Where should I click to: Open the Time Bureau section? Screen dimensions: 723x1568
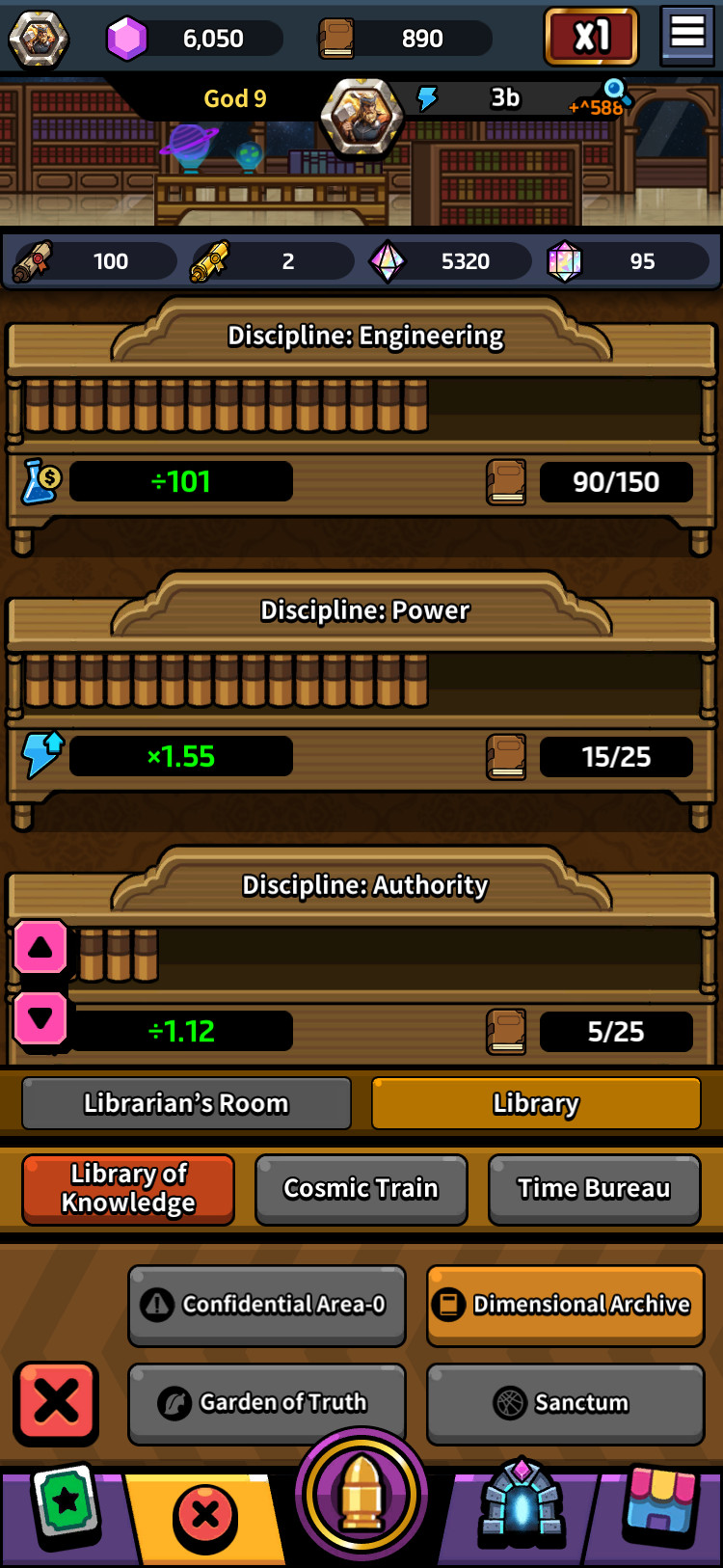click(594, 1189)
